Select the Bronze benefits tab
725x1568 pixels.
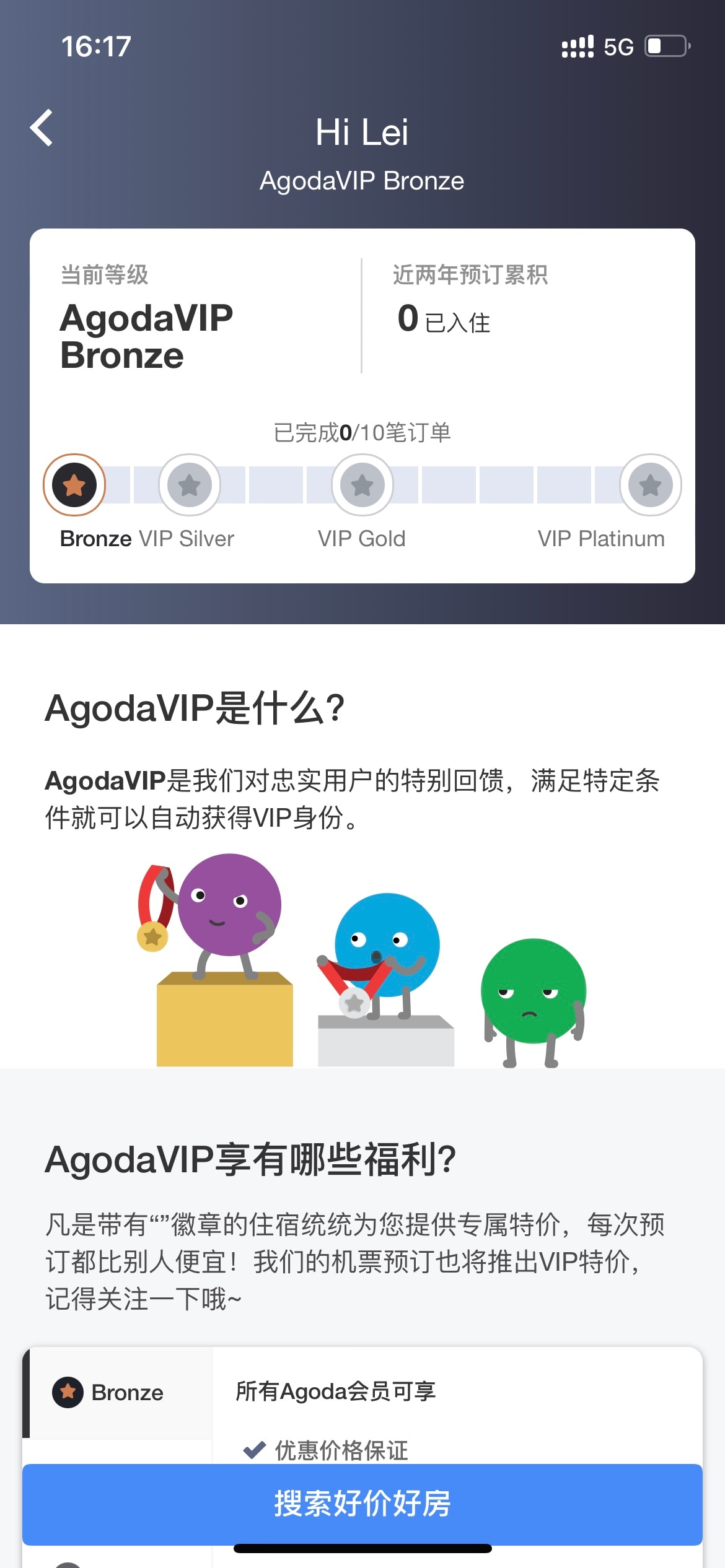pyautogui.click(x=118, y=1393)
